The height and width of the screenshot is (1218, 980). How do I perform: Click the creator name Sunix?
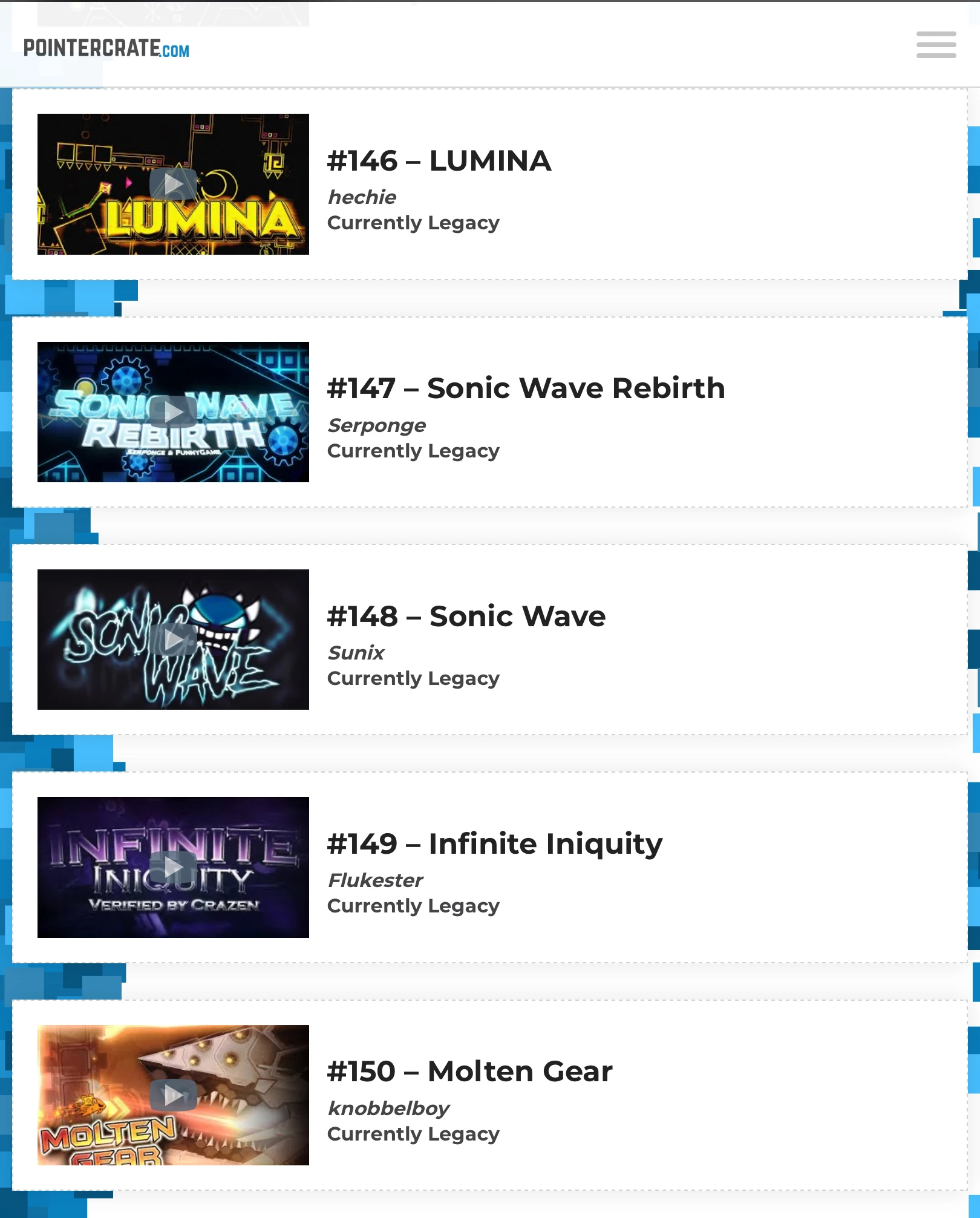[356, 653]
